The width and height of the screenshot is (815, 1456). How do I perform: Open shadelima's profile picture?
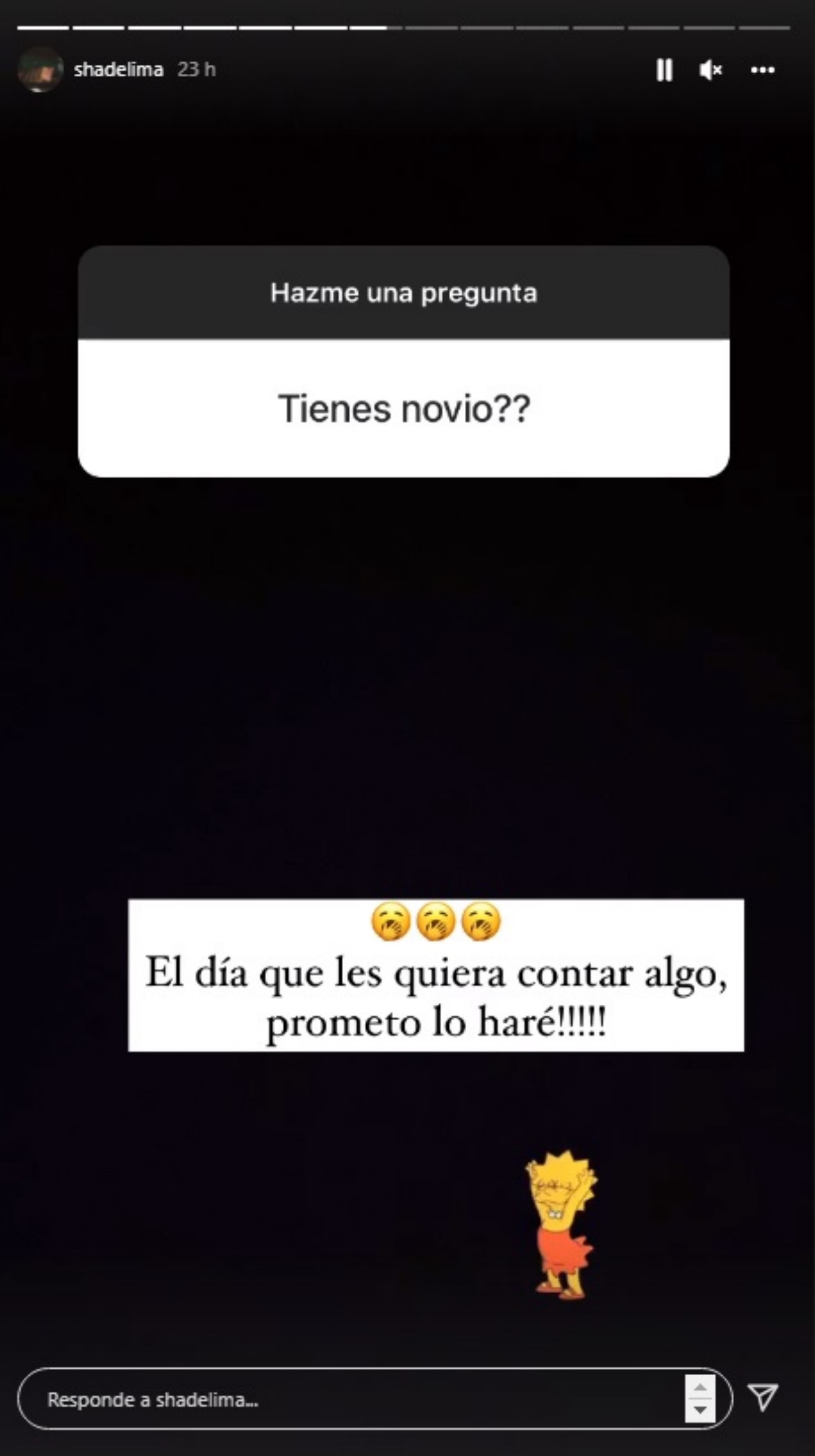pyautogui.click(x=40, y=69)
